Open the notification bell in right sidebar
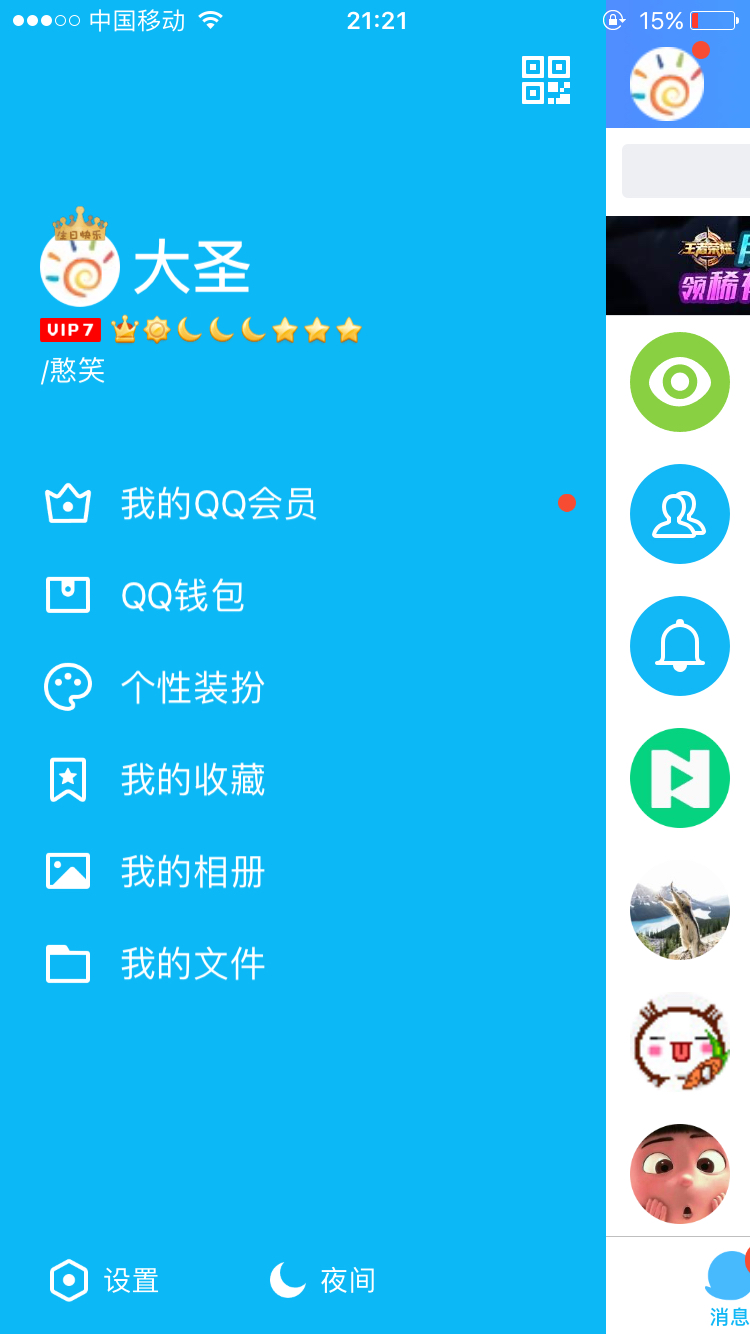This screenshot has width=750, height=1334. click(x=680, y=645)
